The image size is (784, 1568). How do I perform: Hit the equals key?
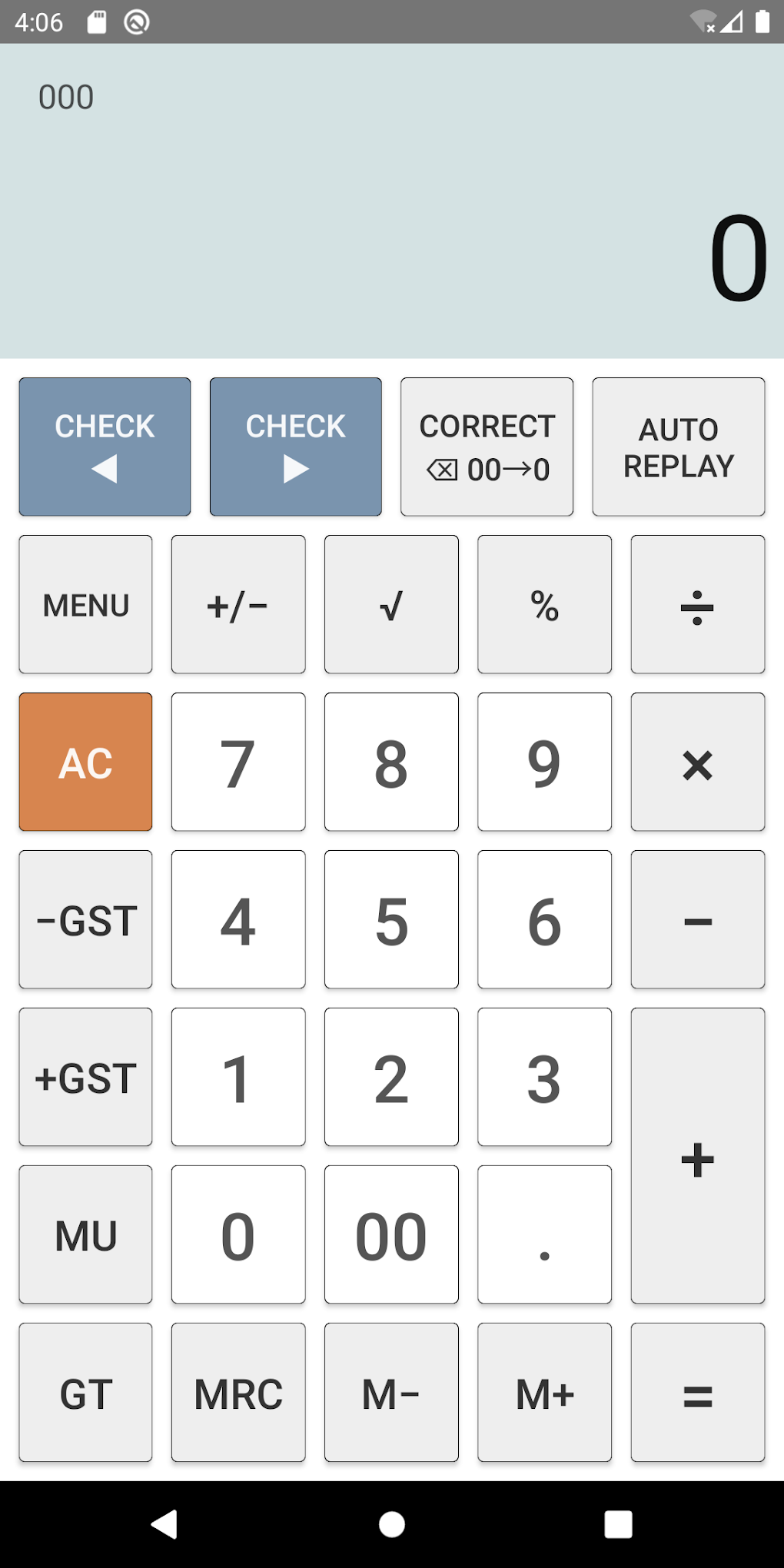tap(696, 1392)
